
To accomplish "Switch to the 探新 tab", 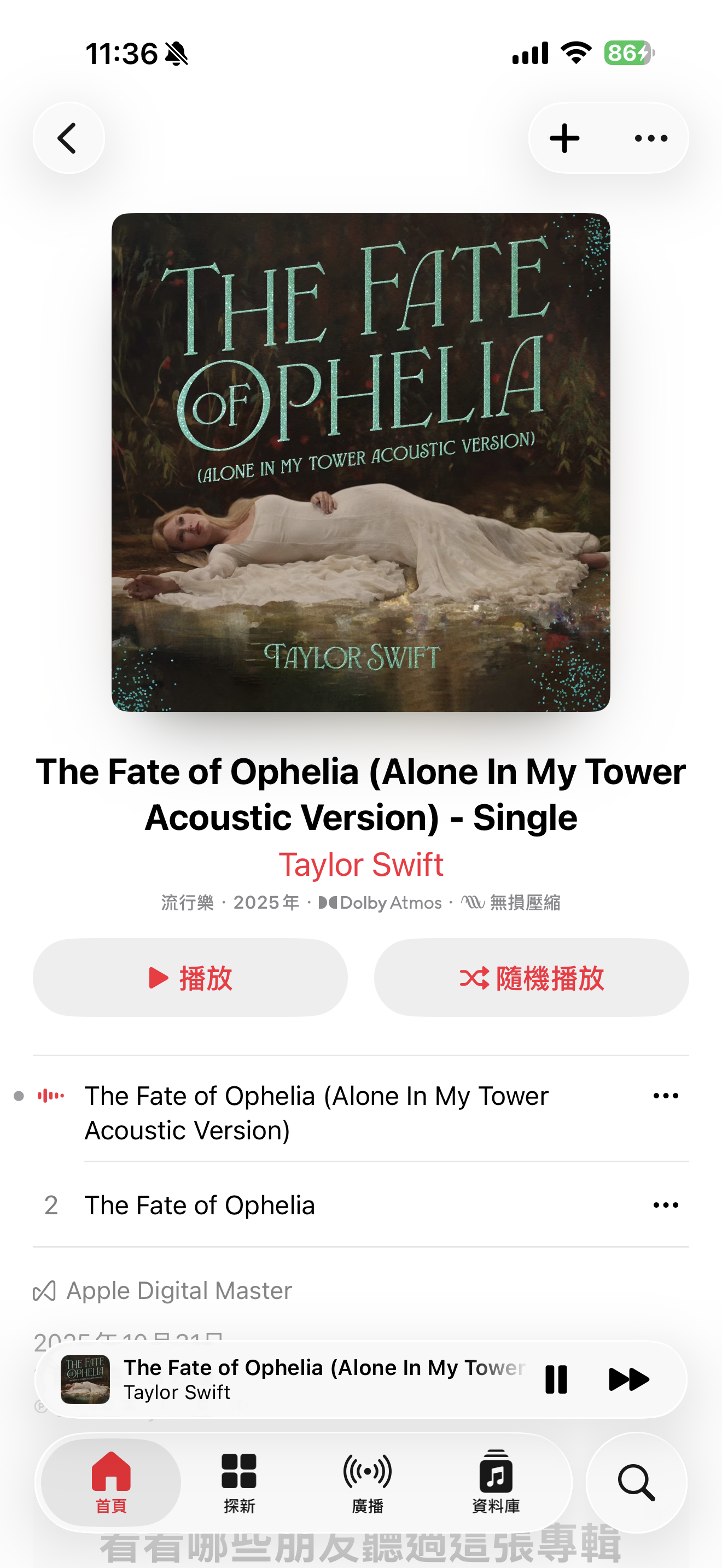I will click(238, 1482).
